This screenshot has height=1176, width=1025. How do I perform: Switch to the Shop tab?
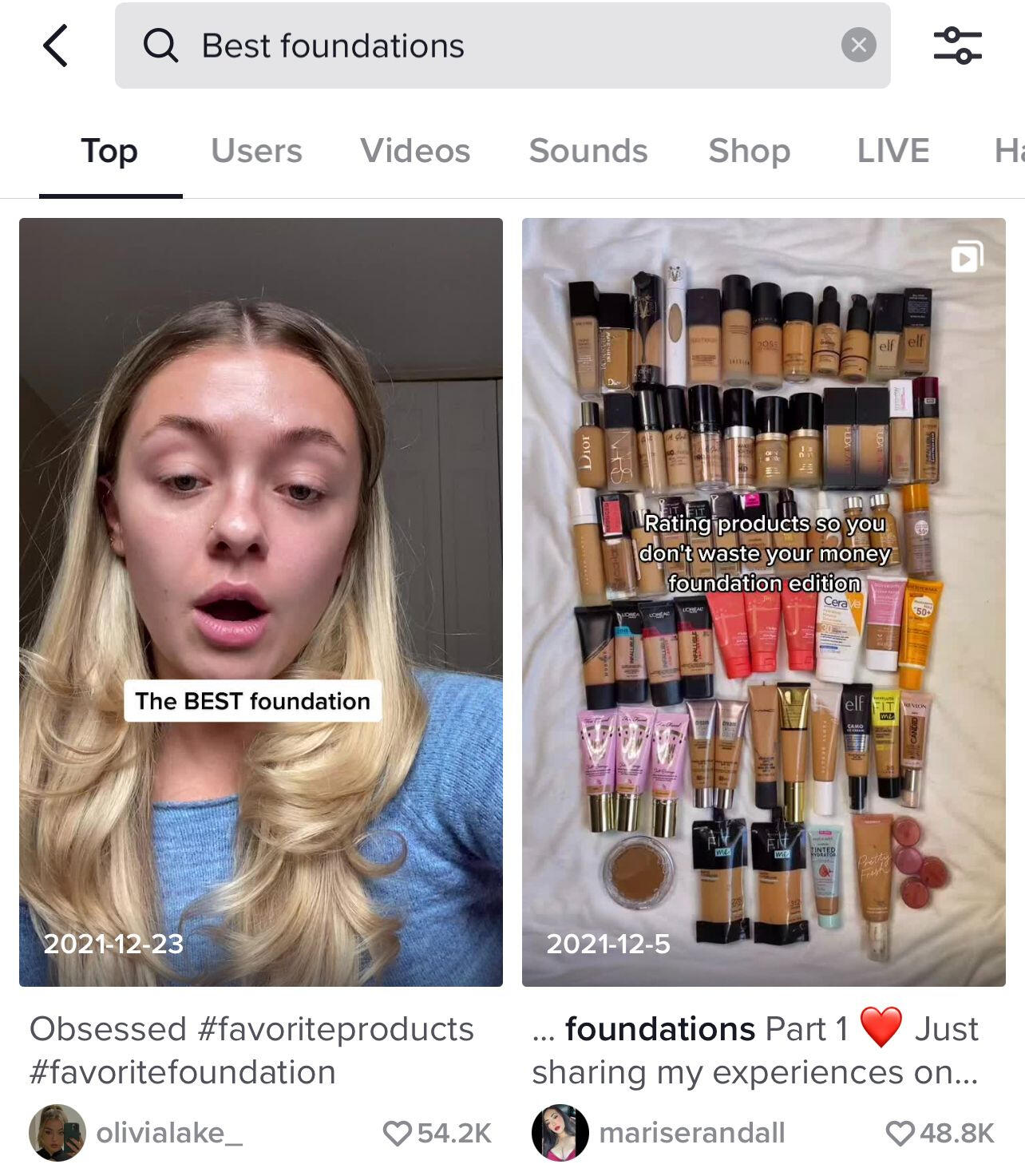click(749, 150)
